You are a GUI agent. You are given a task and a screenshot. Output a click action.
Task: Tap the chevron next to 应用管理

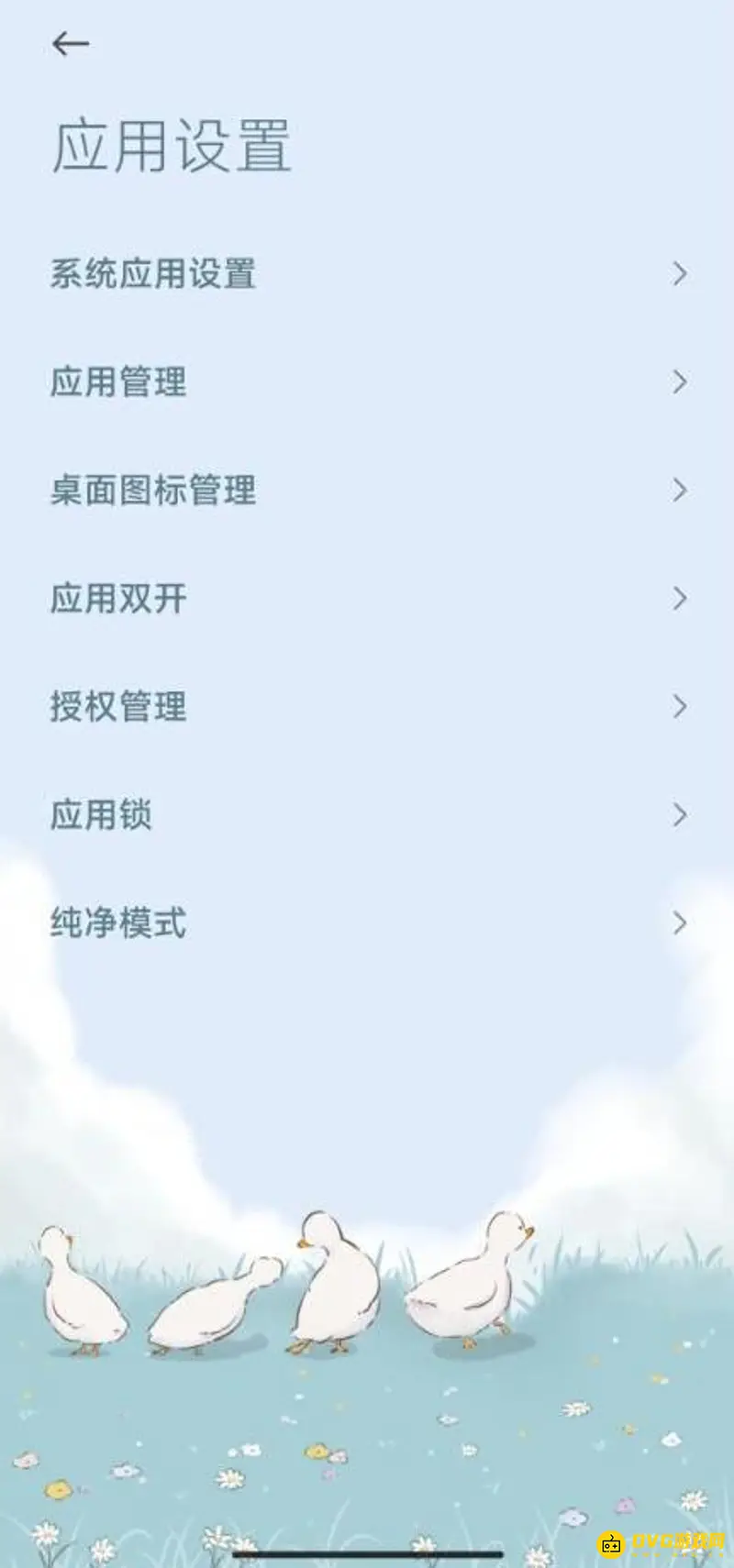tap(679, 381)
